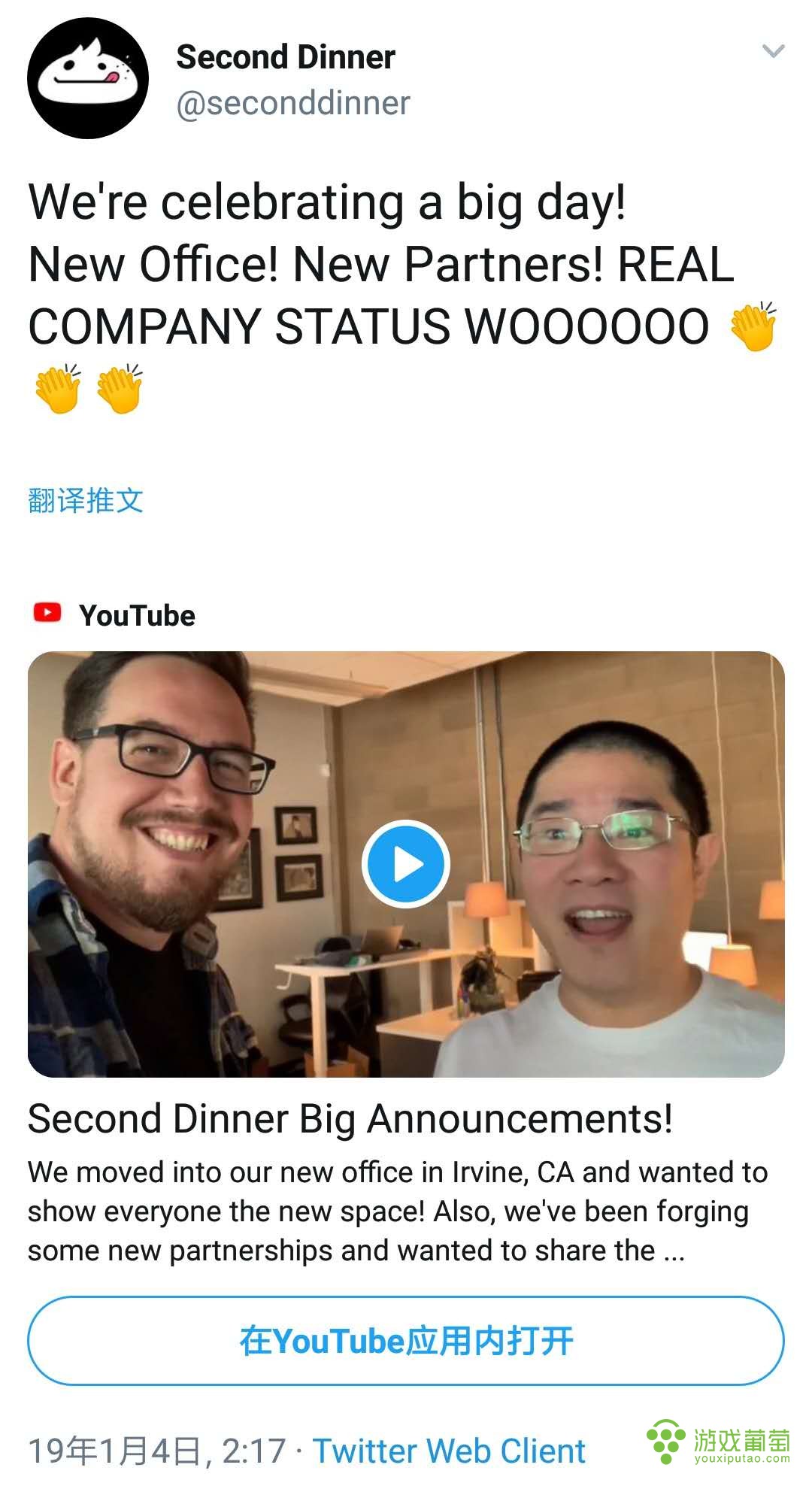This screenshot has width=812, height=1492.
Task: Tap 在YouTube应用内打开 button
Action: click(x=406, y=1341)
